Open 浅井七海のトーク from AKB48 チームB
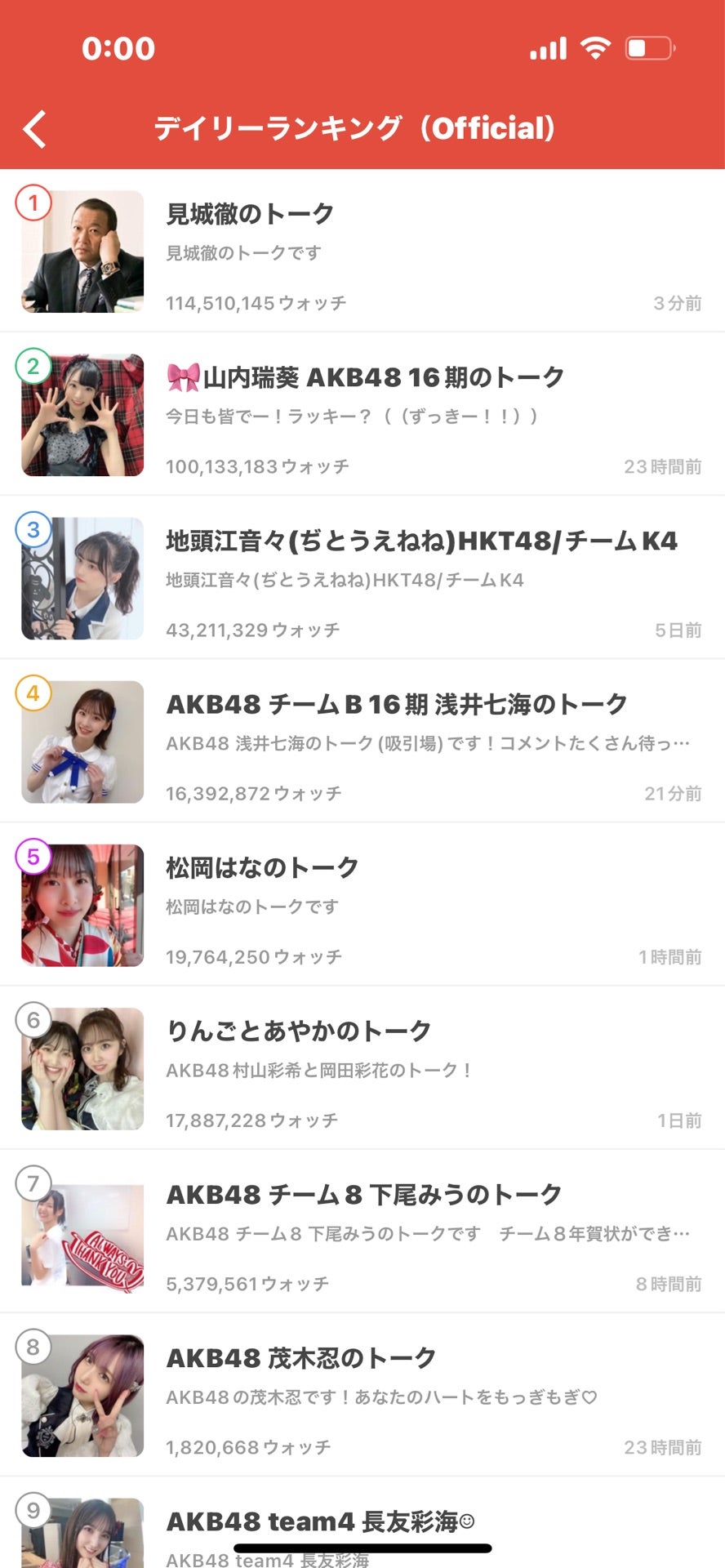 (362, 742)
